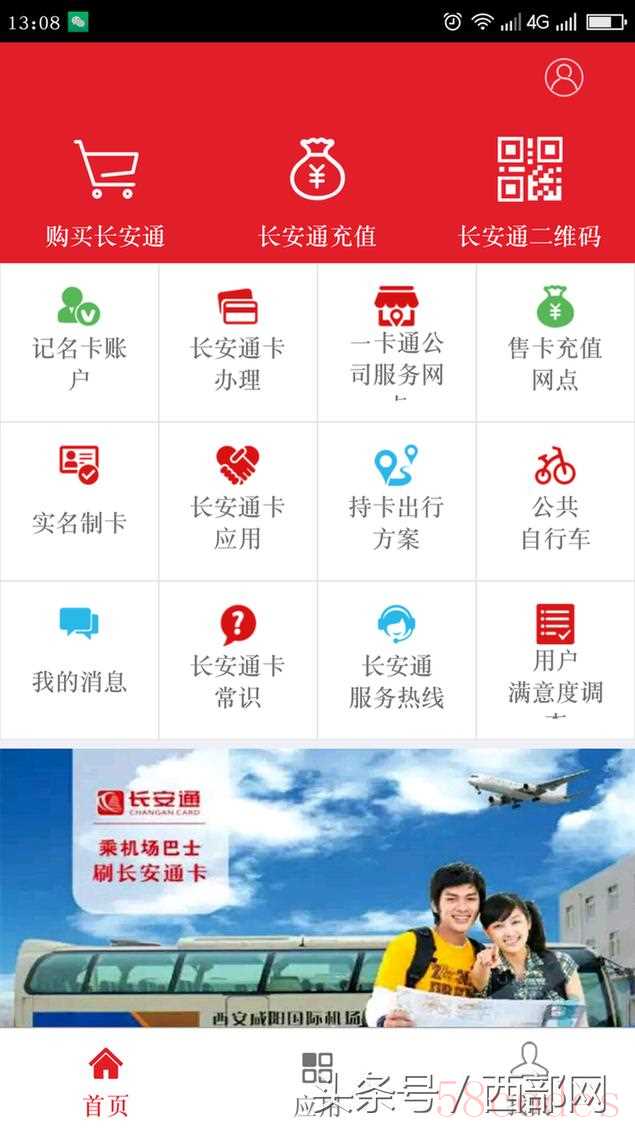Open 长安通二维码 QR code

coord(529,192)
